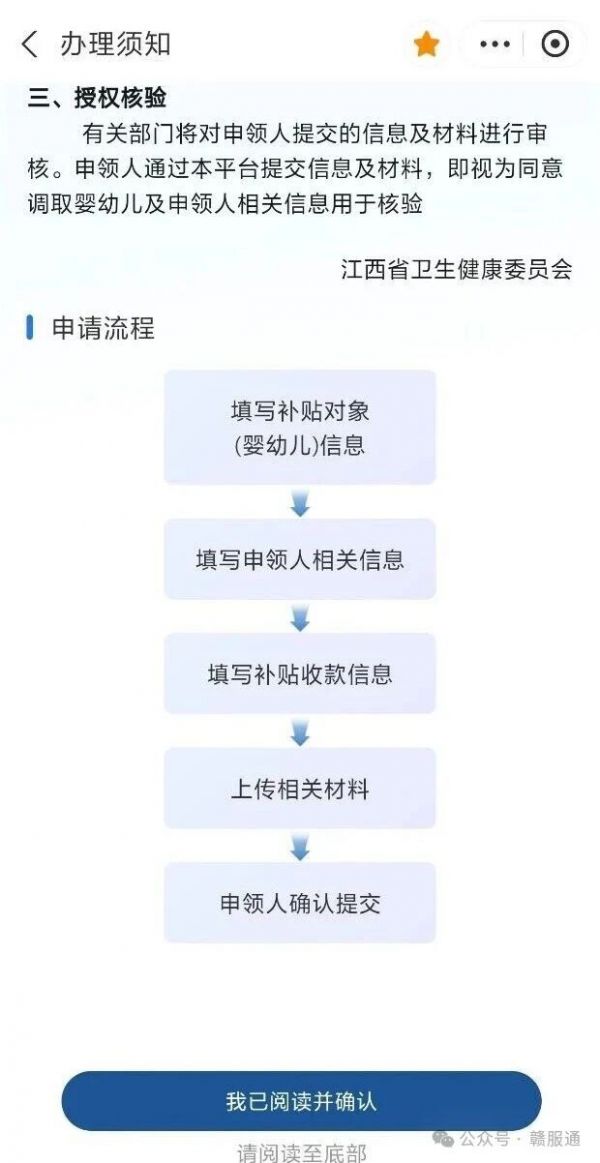Open the three-dot more menu

click(495, 45)
